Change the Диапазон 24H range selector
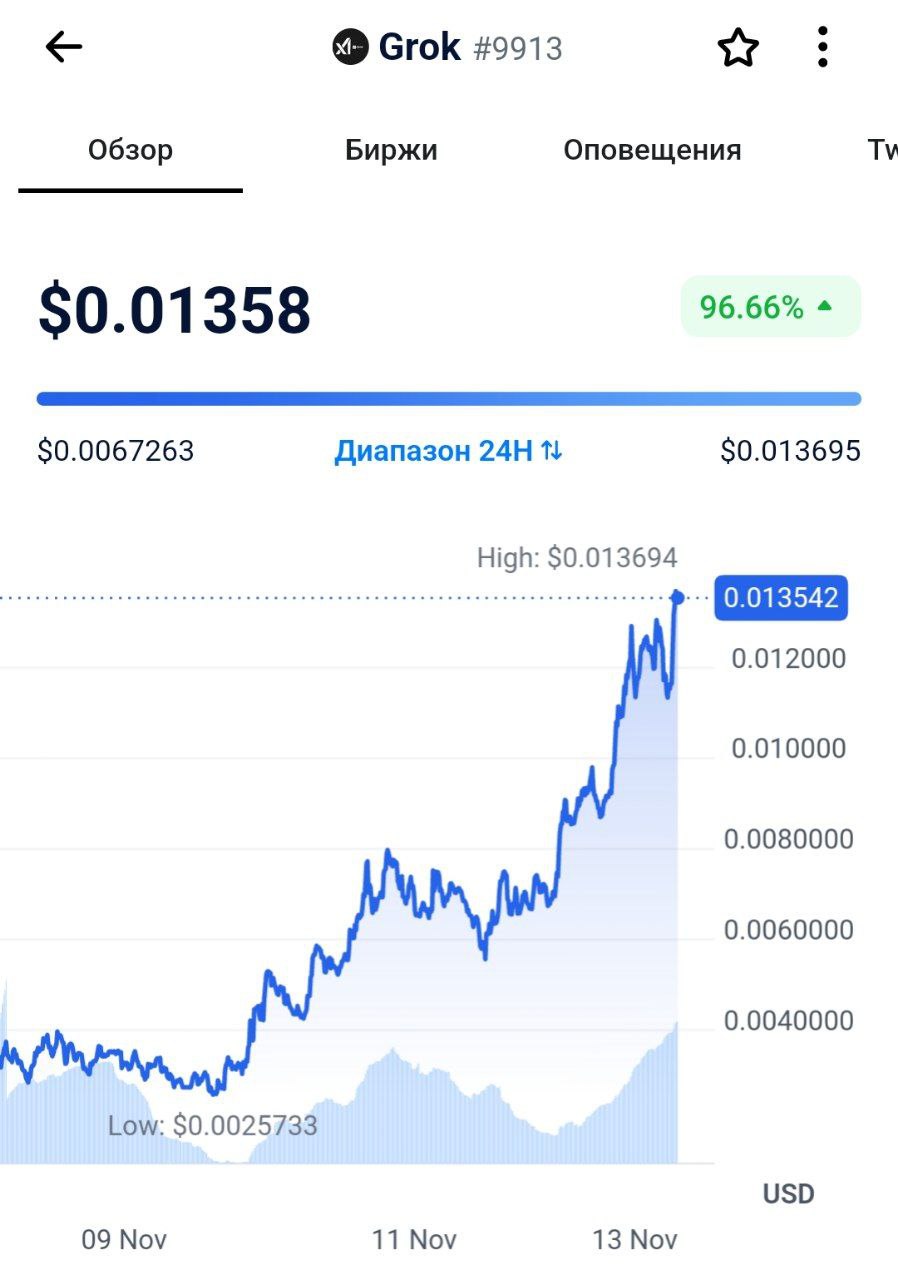The height and width of the screenshot is (1280, 898). [x=448, y=451]
